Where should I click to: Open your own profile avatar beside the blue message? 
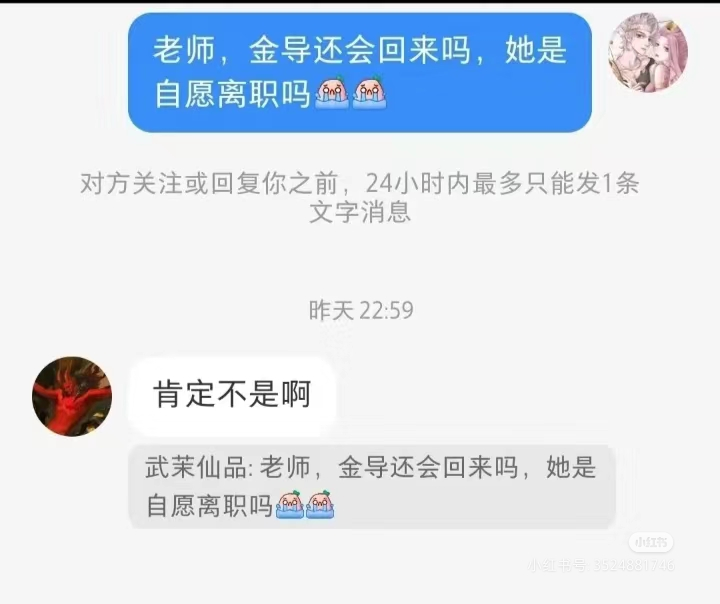click(x=648, y=52)
